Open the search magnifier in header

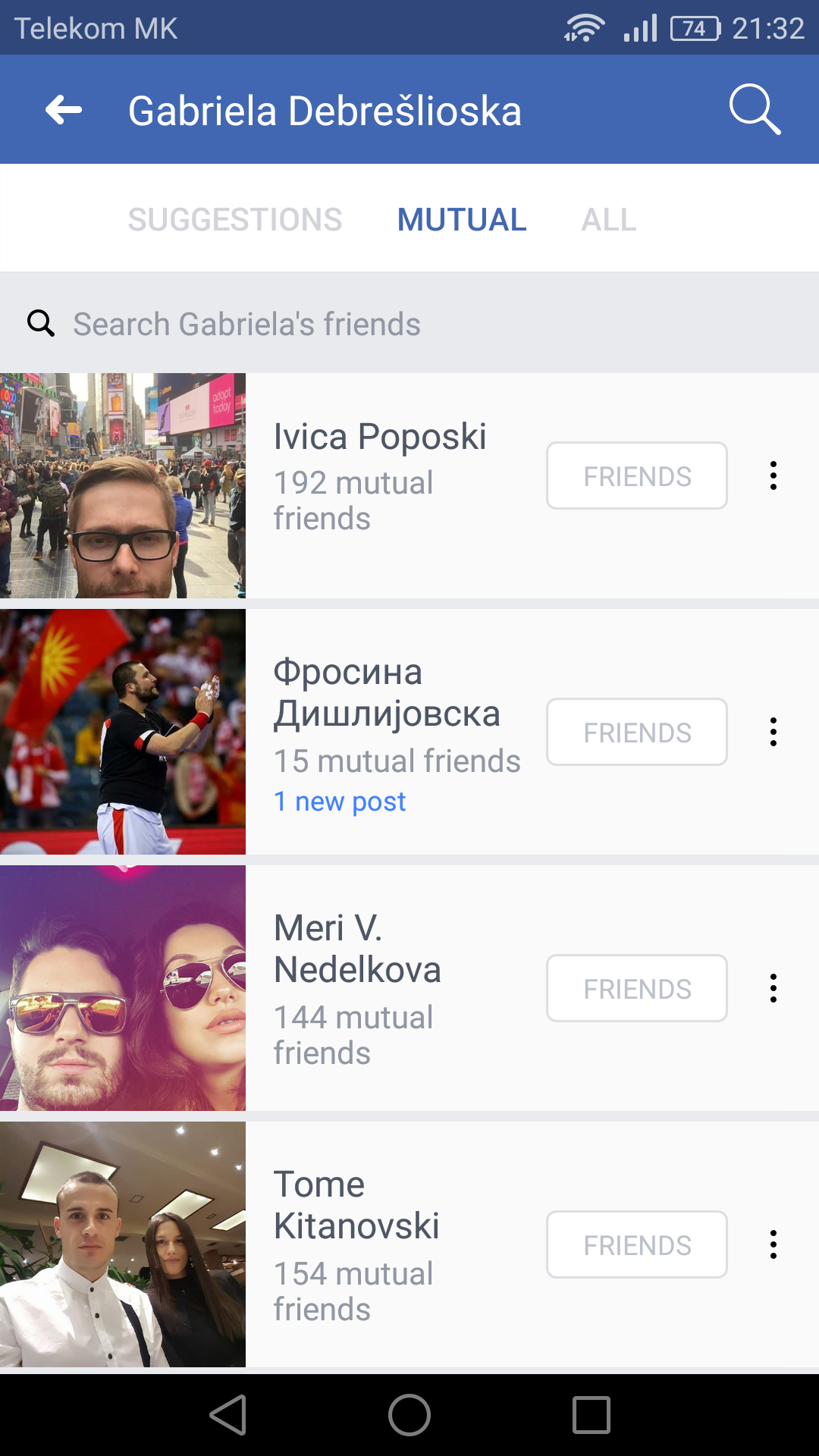pyautogui.click(x=755, y=110)
